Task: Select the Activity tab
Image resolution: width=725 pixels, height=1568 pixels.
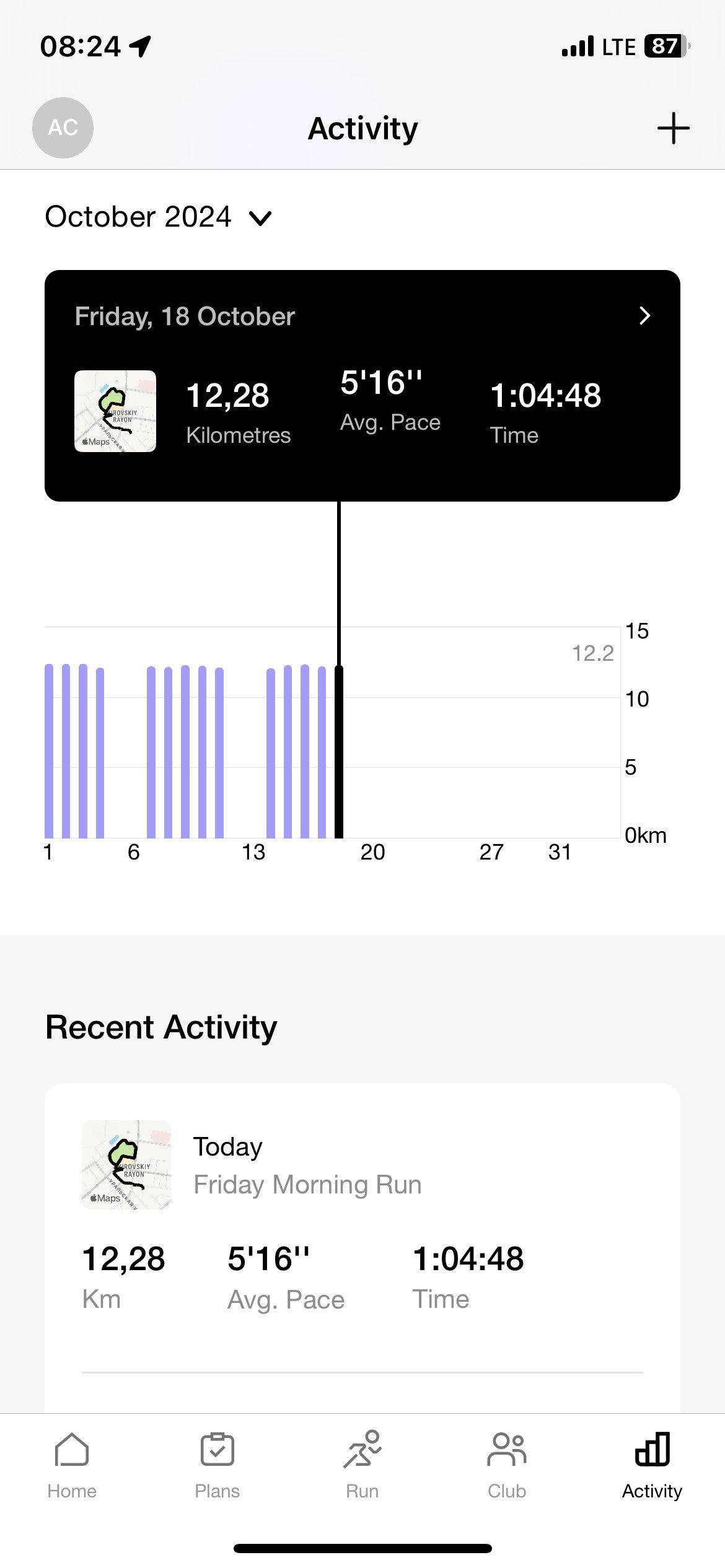Action: [x=652, y=1465]
